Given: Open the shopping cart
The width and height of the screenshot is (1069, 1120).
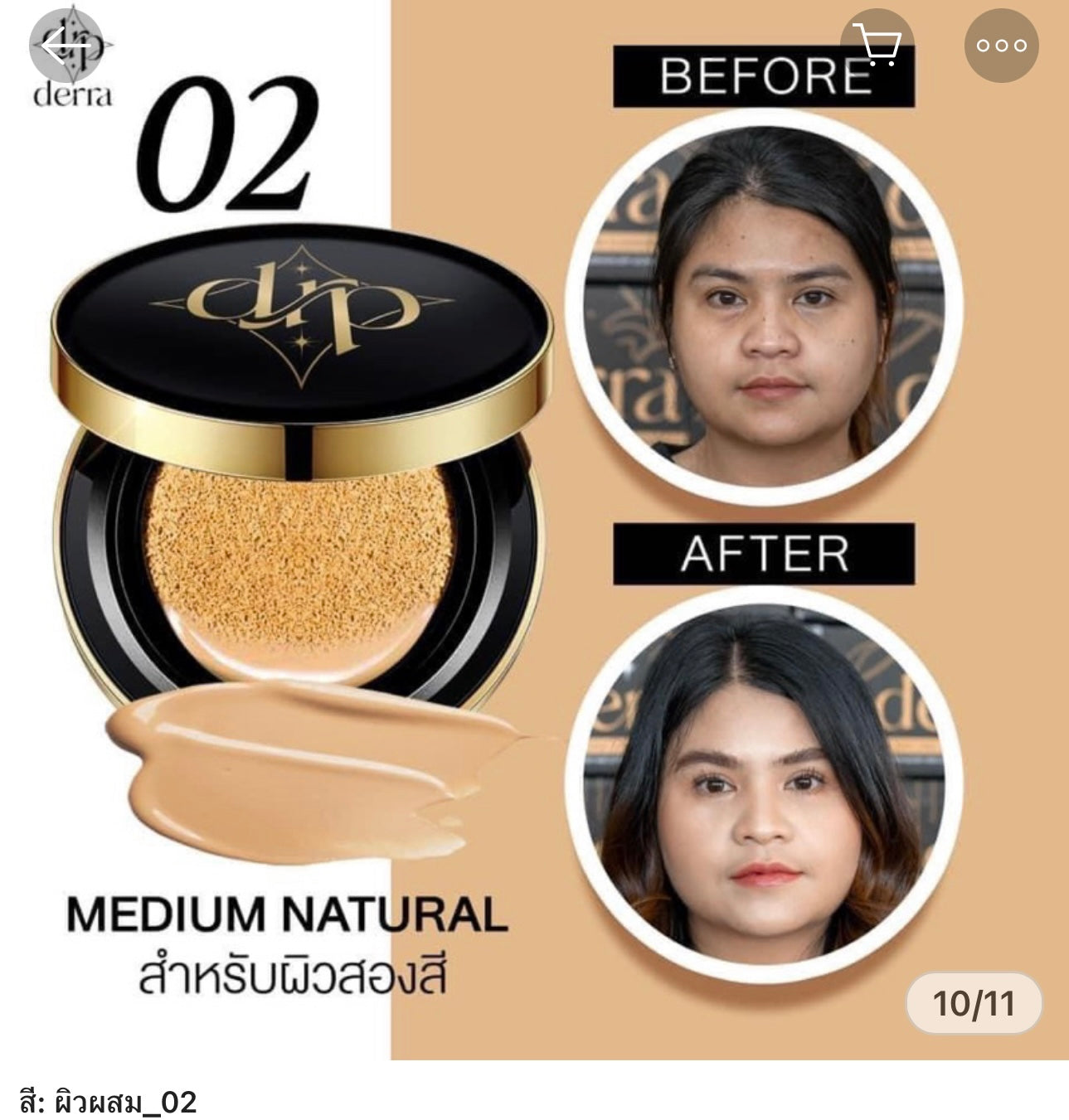Looking at the screenshot, I should pos(877,45).
